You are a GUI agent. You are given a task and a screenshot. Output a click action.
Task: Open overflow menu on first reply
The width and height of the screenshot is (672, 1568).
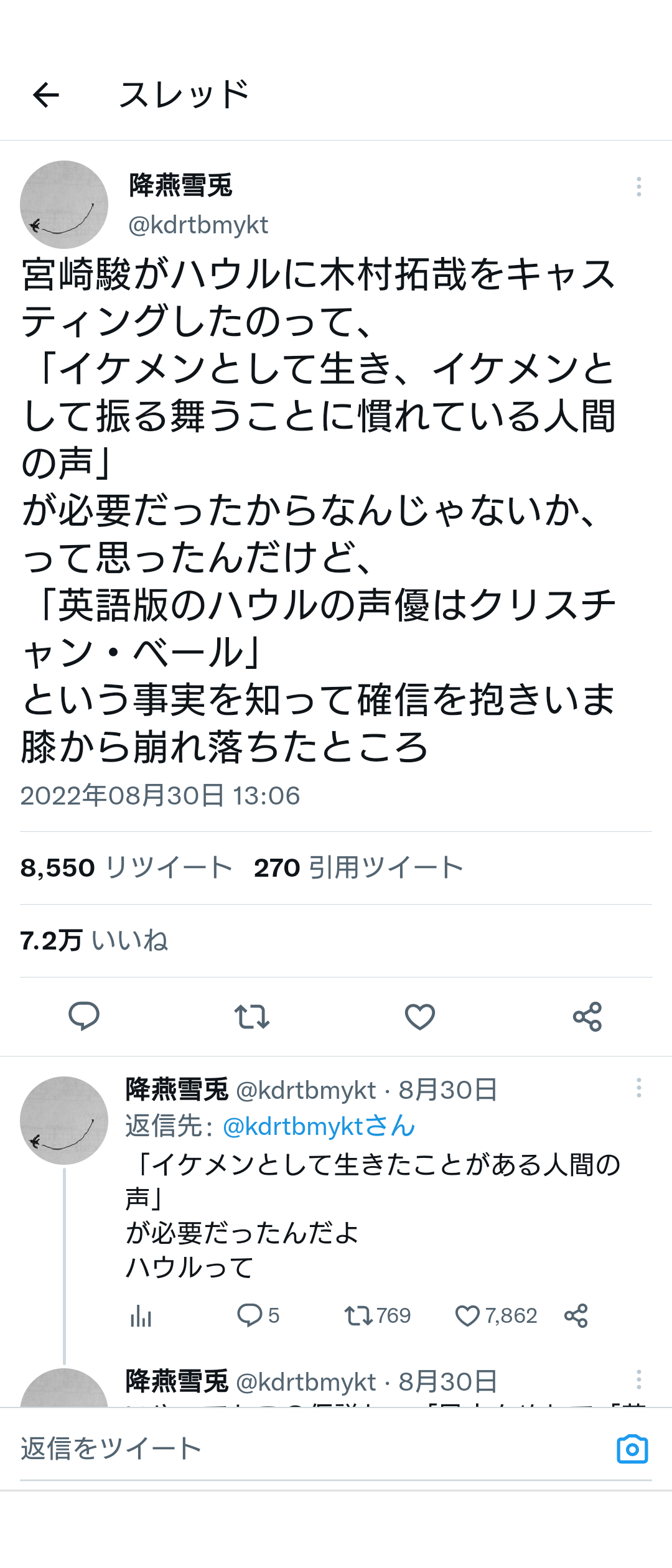(x=638, y=1088)
